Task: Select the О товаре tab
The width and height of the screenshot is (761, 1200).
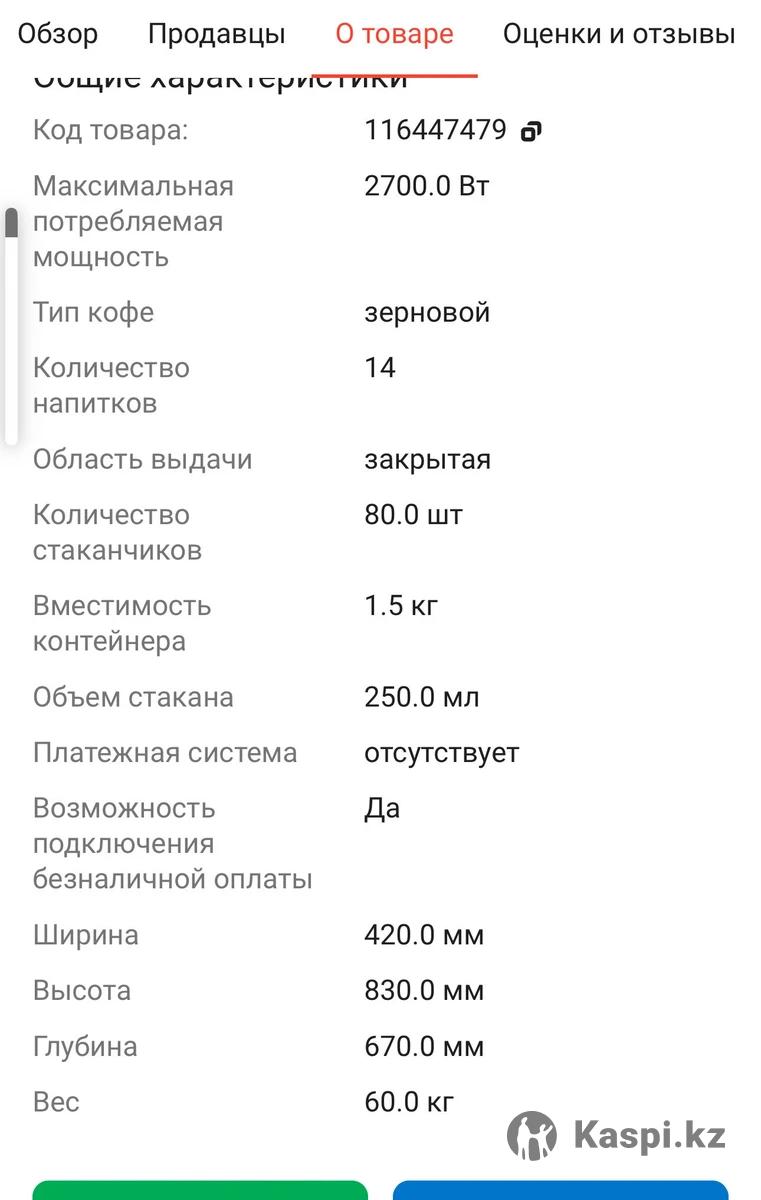Action: 394,34
